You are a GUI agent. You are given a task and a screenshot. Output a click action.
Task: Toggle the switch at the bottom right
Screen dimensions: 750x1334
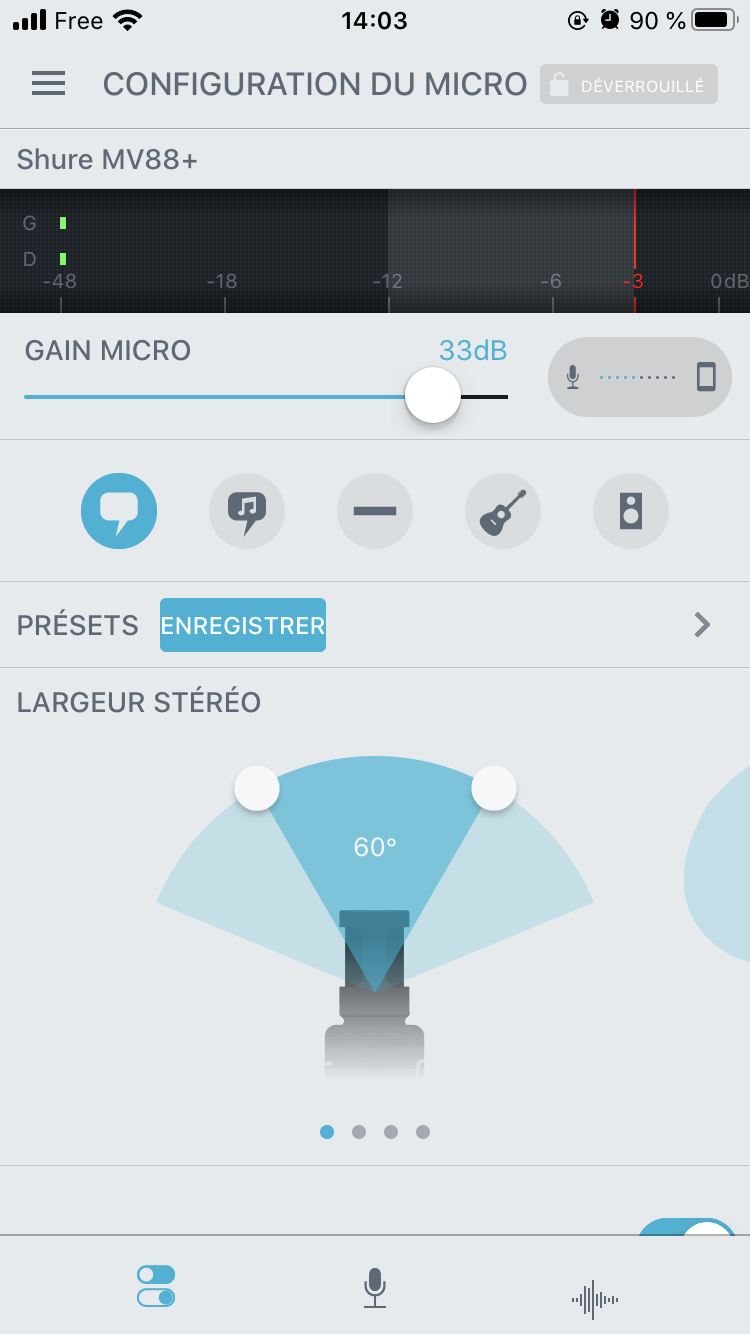(687, 1226)
